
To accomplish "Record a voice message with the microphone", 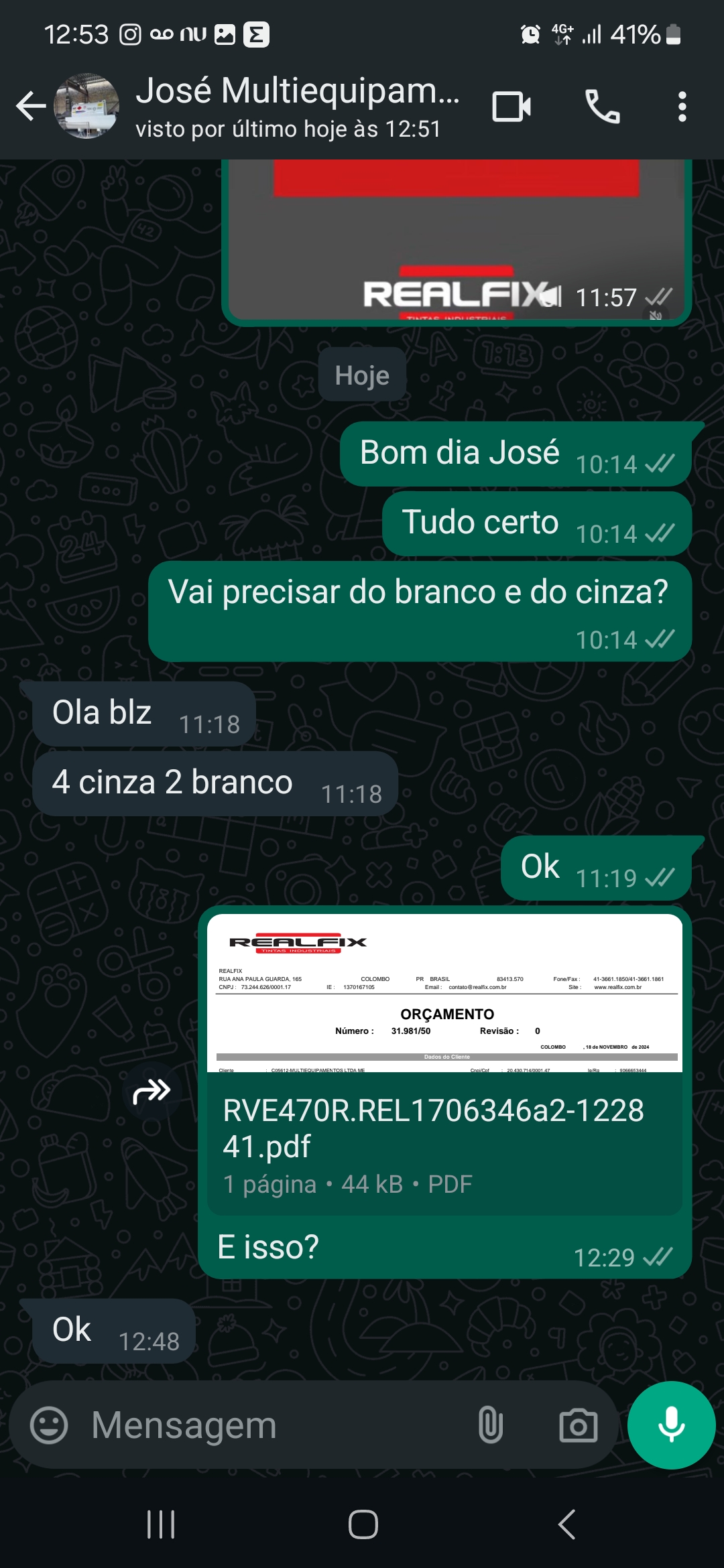I will [671, 1425].
